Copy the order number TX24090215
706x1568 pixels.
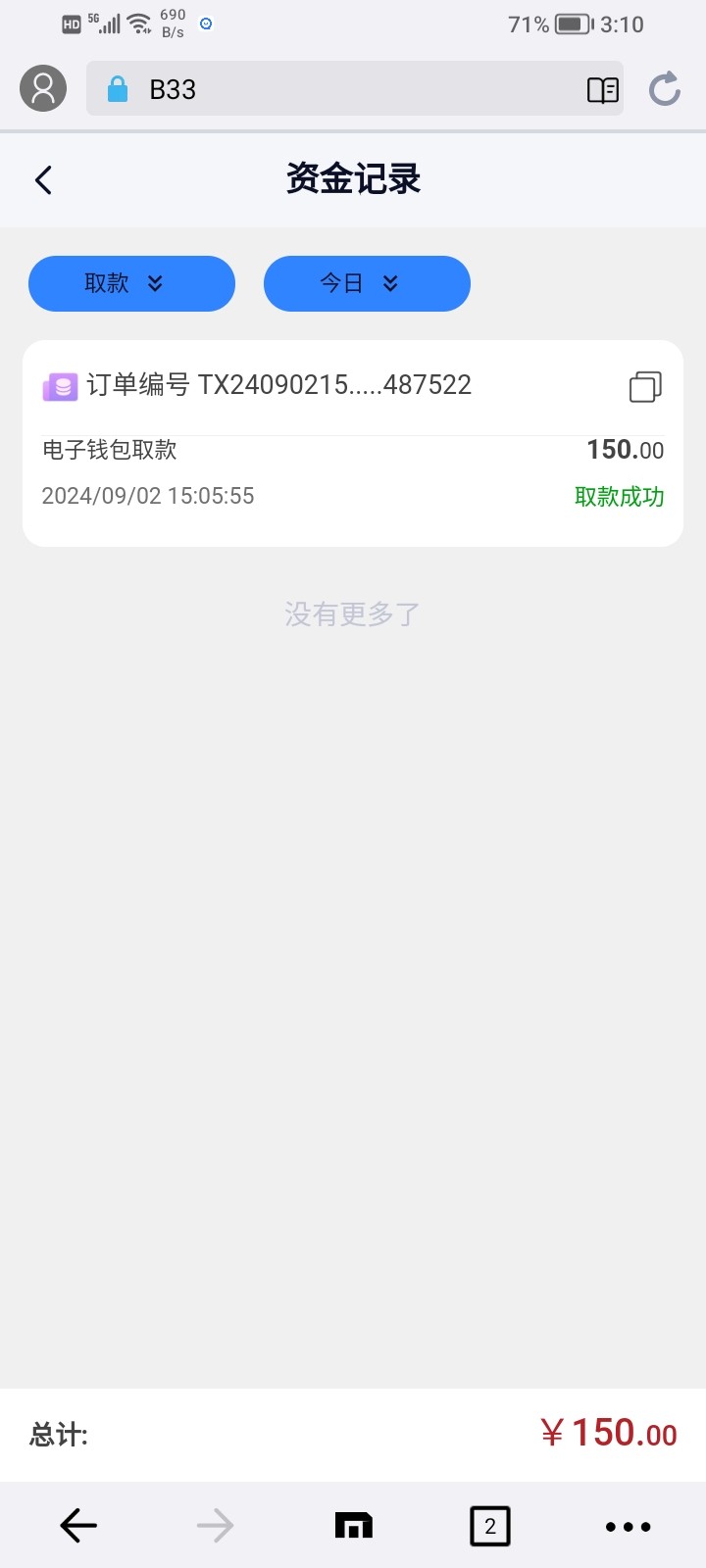[645, 387]
